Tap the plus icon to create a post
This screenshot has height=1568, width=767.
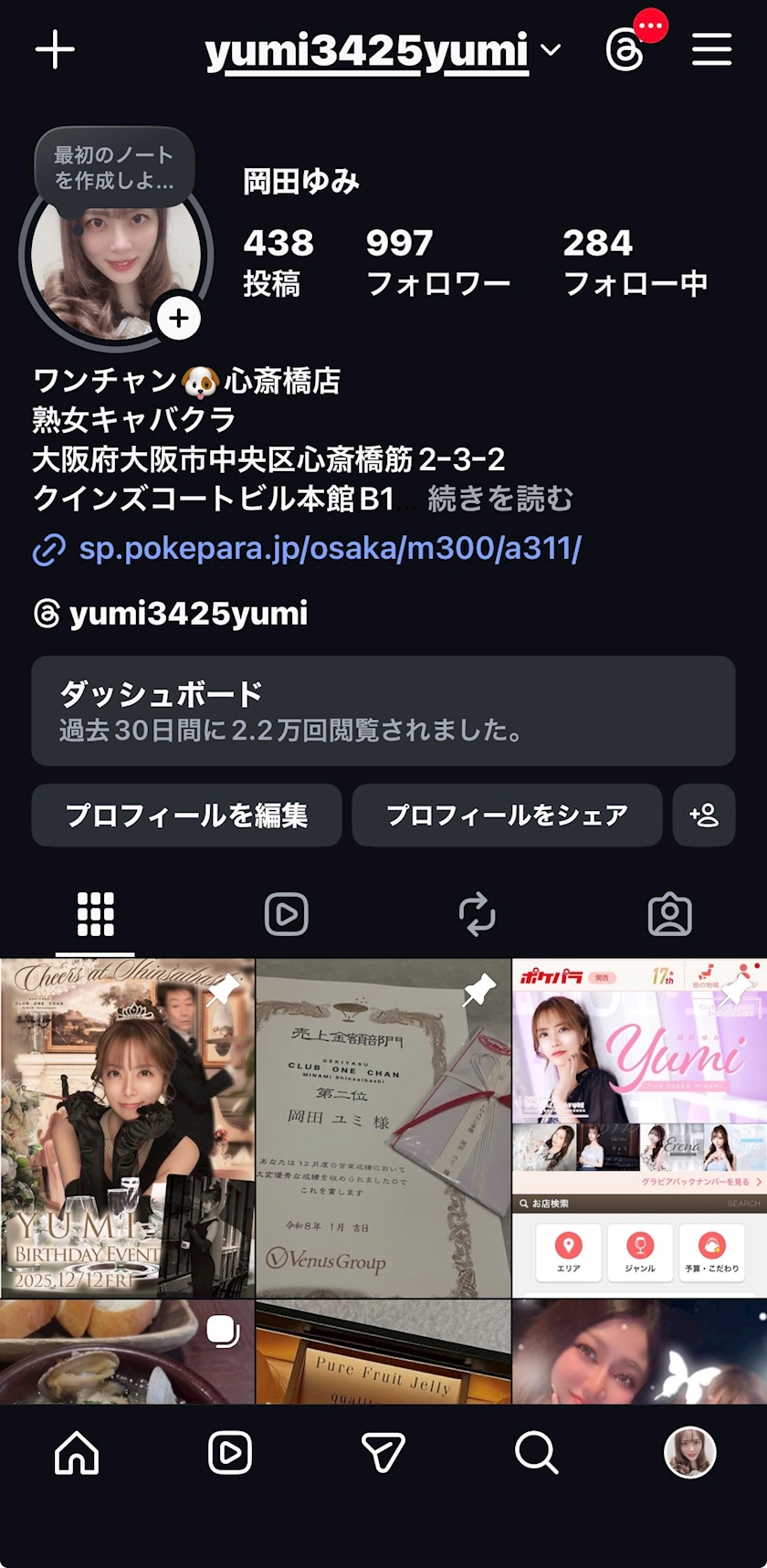pyautogui.click(x=55, y=50)
